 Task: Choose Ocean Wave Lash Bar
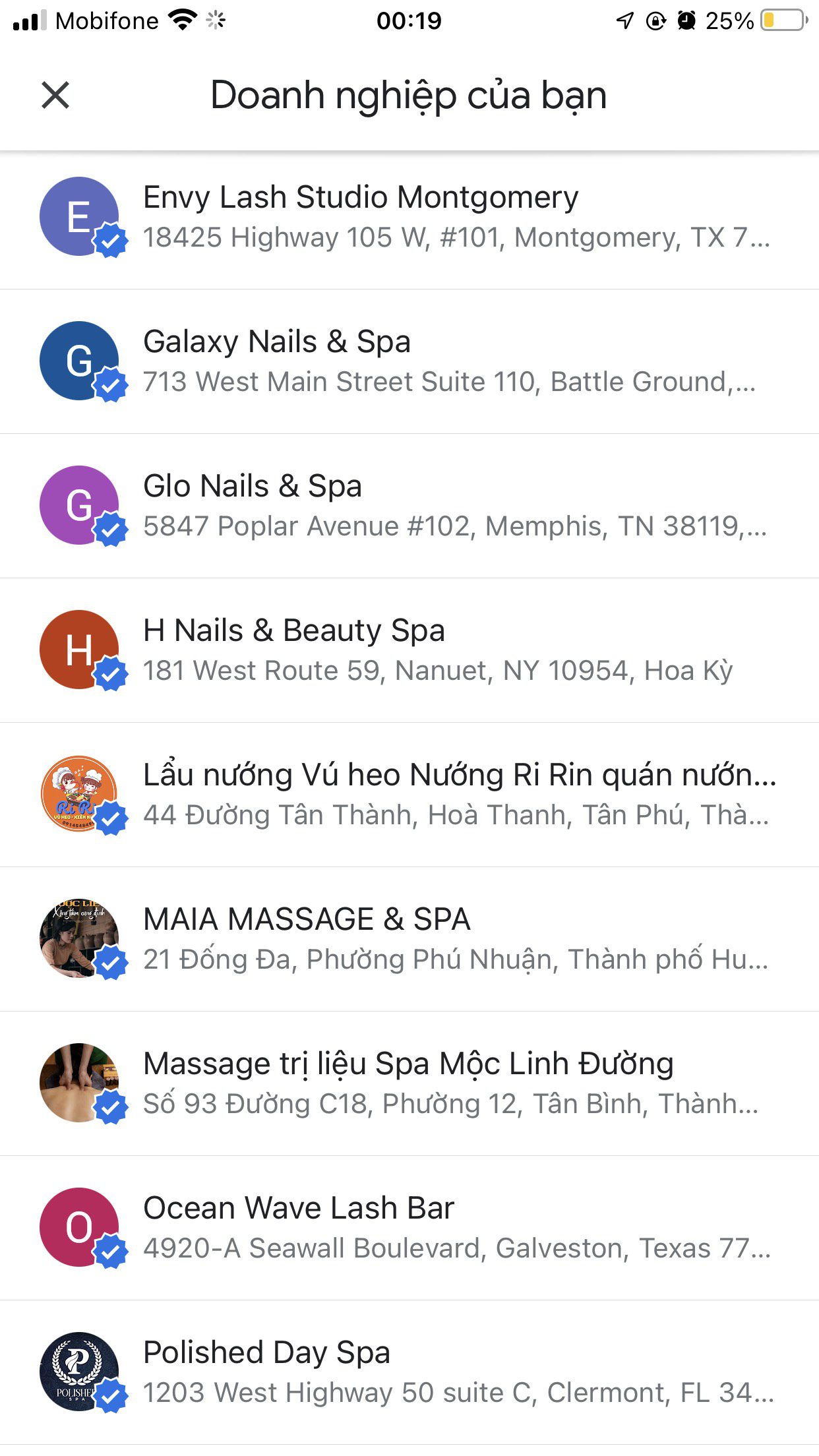[x=409, y=1228]
